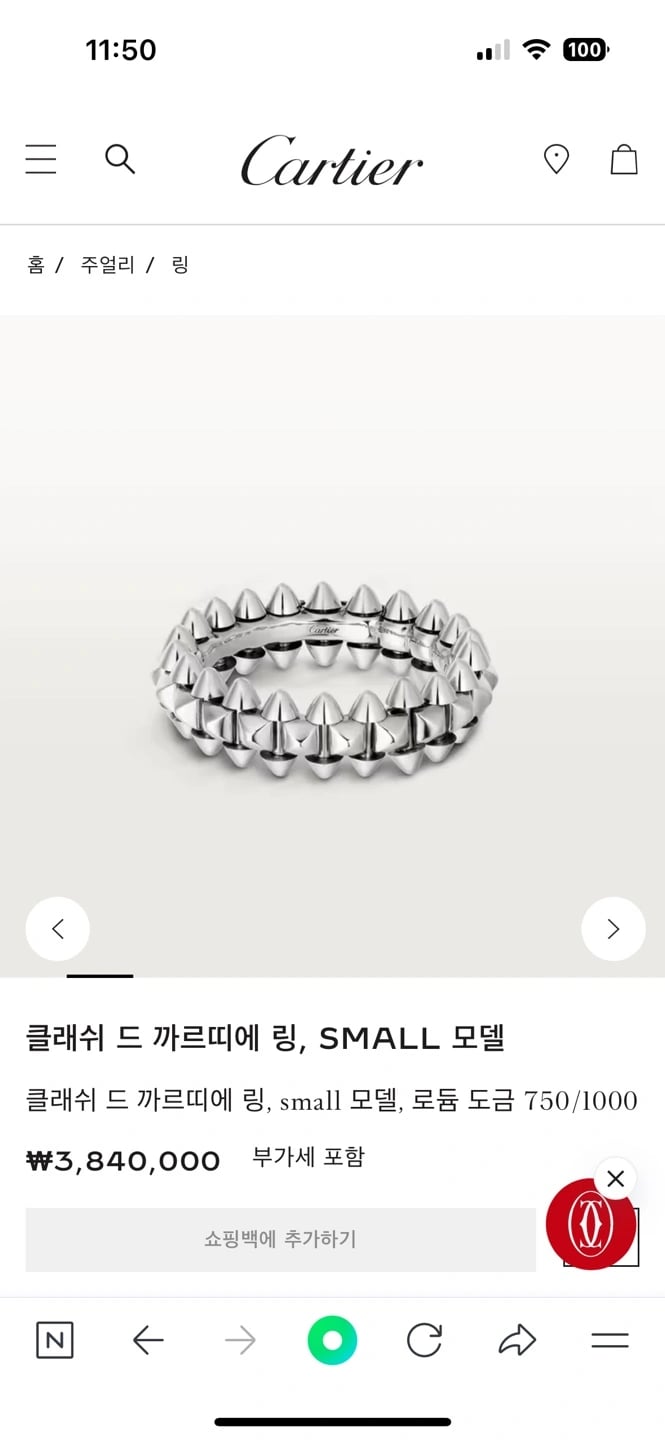Share this page

coord(517,1340)
